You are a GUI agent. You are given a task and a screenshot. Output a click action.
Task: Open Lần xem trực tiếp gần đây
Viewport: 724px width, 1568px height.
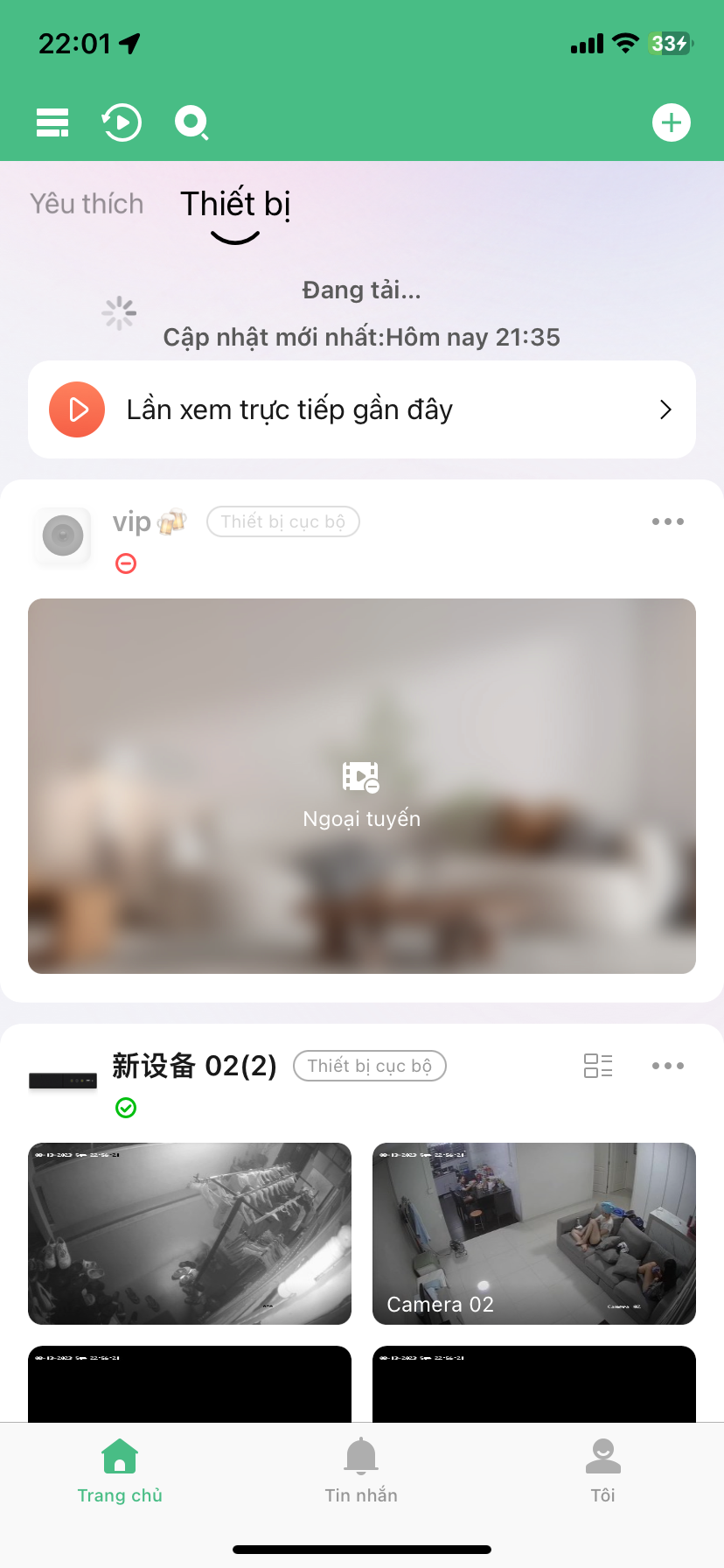[x=362, y=409]
